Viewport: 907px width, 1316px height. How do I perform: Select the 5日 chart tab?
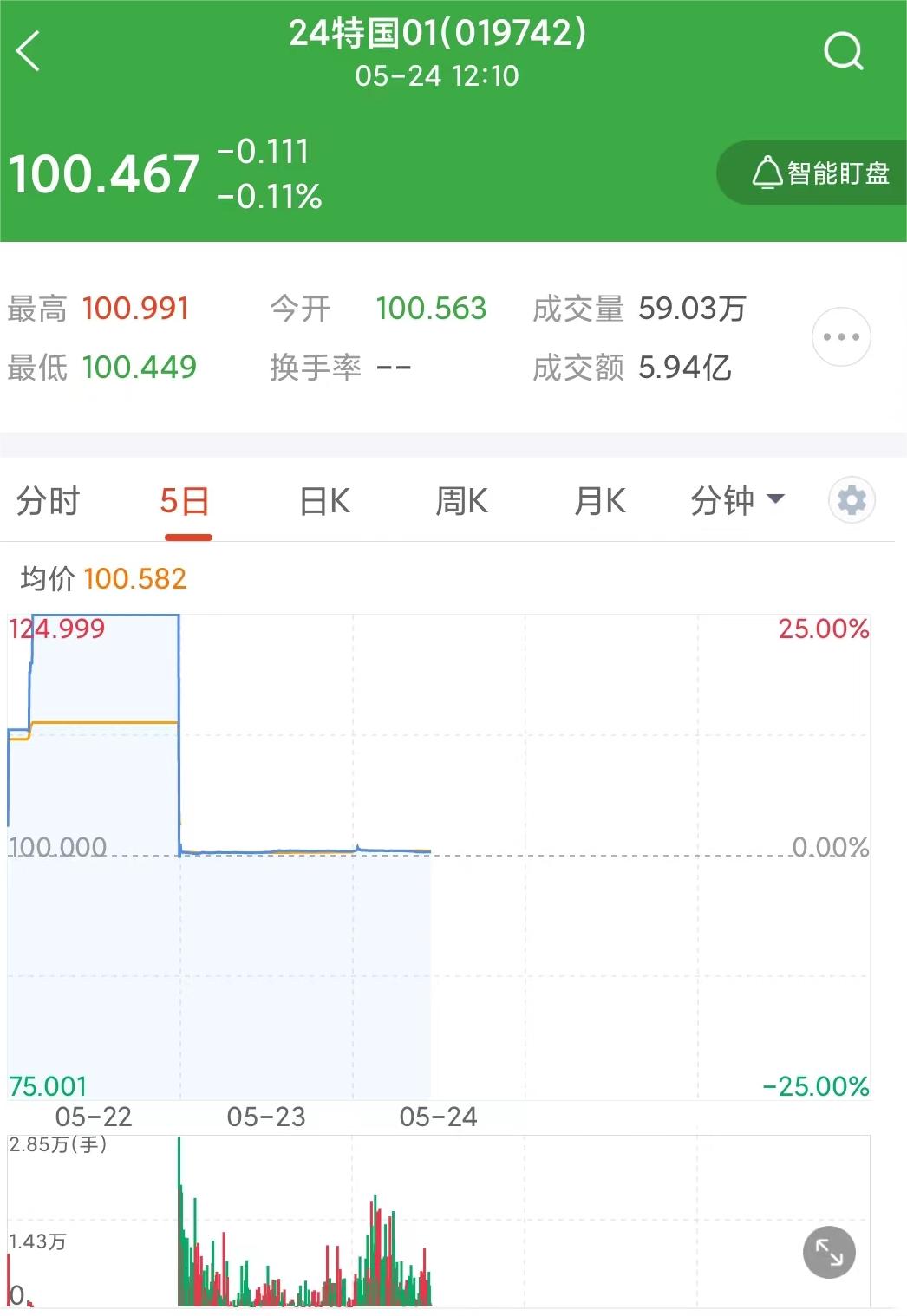point(186,501)
